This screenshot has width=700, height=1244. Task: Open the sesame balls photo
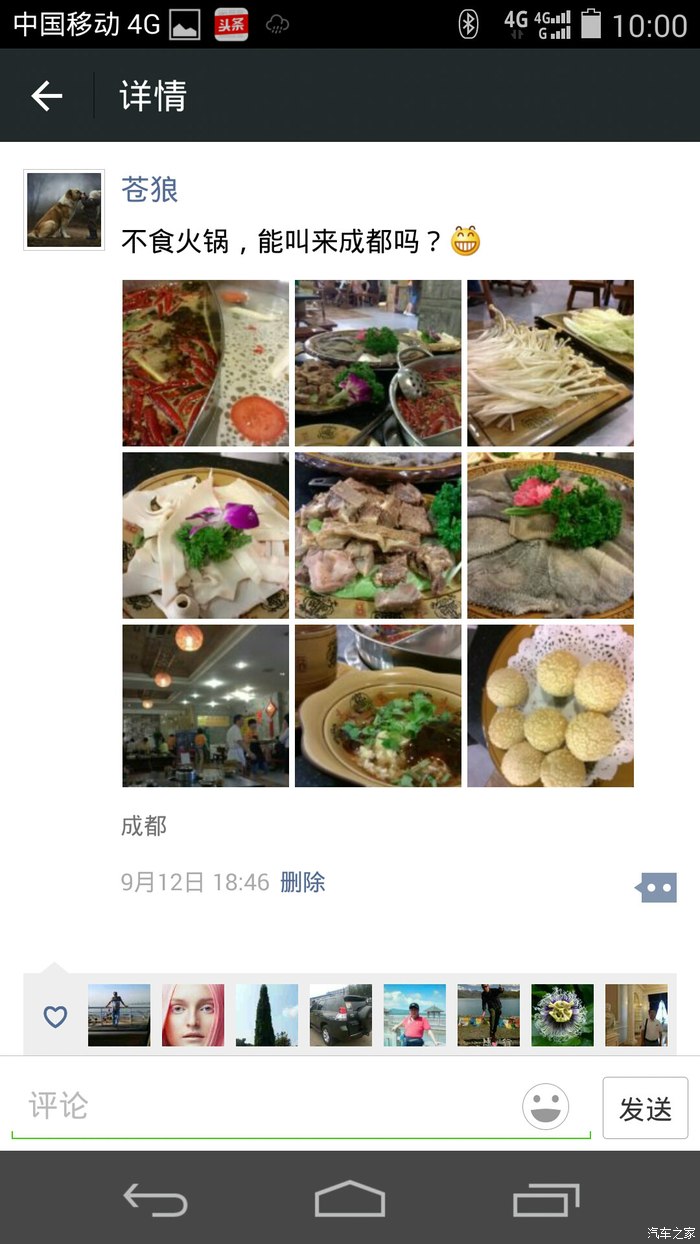(550, 706)
